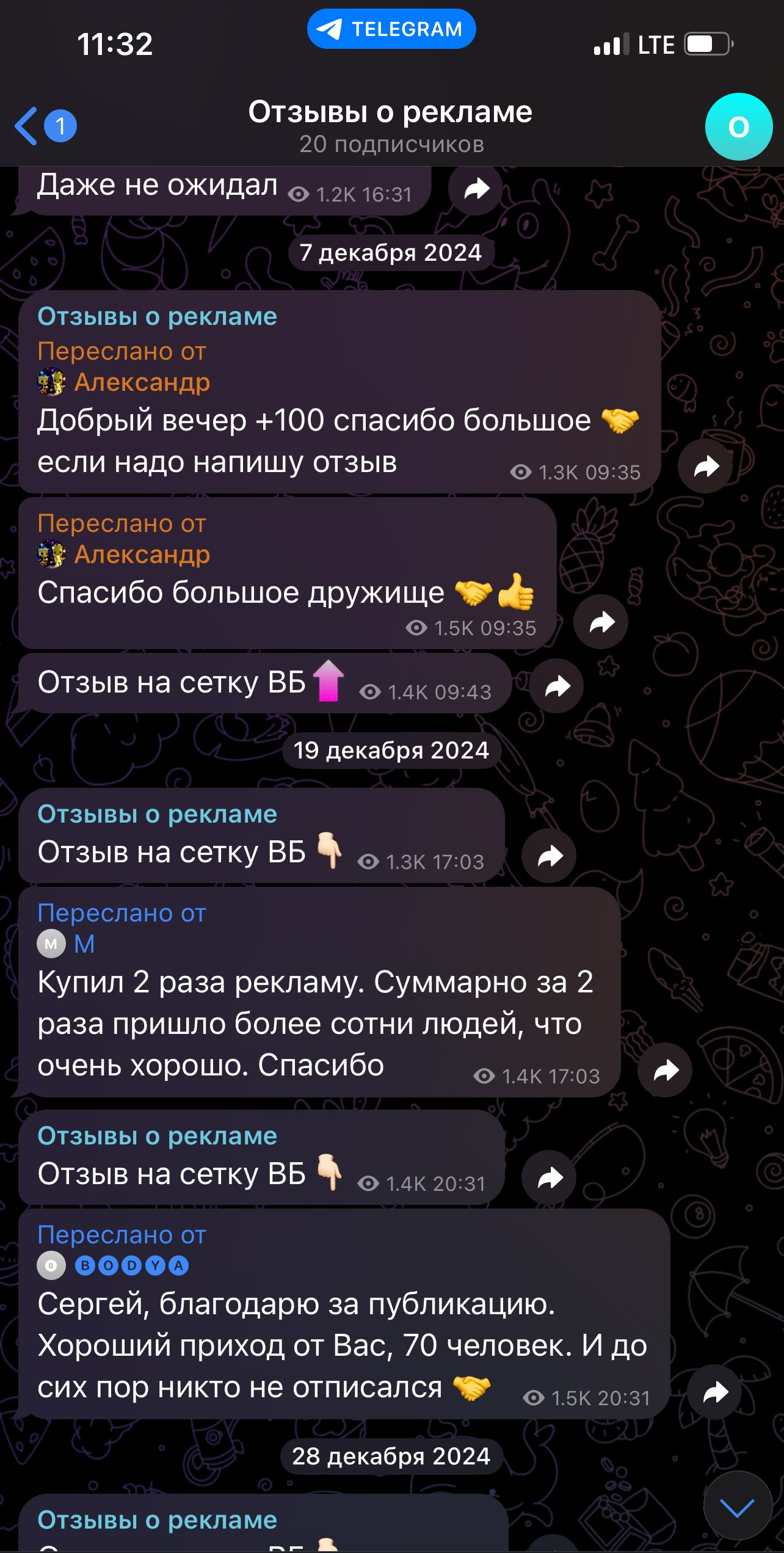784x1553 pixels.
Task: Forward the review from BODYA about 70 человек
Action: 714,1392
